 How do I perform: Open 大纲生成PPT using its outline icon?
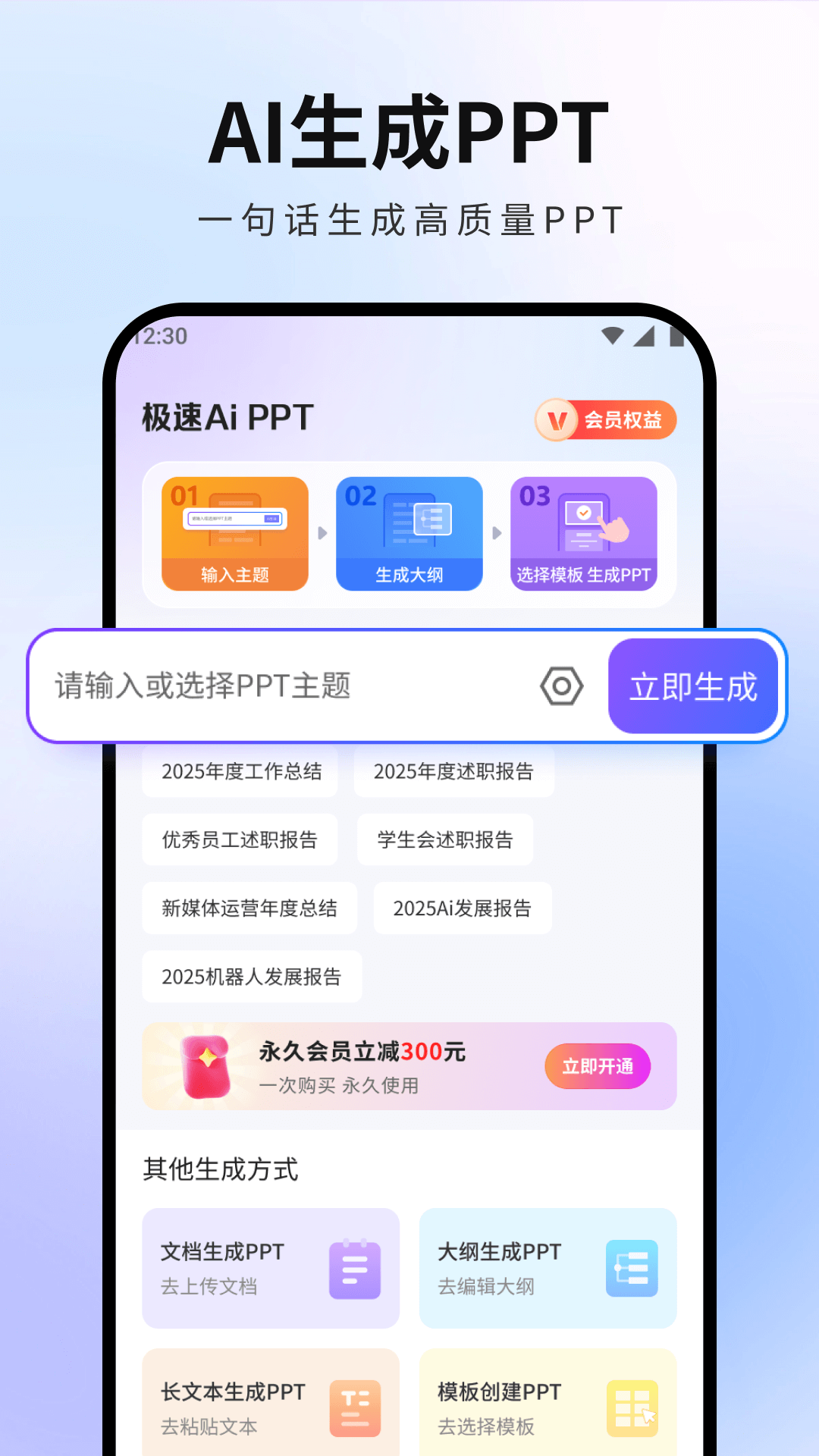pyautogui.click(x=632, y=1269)
